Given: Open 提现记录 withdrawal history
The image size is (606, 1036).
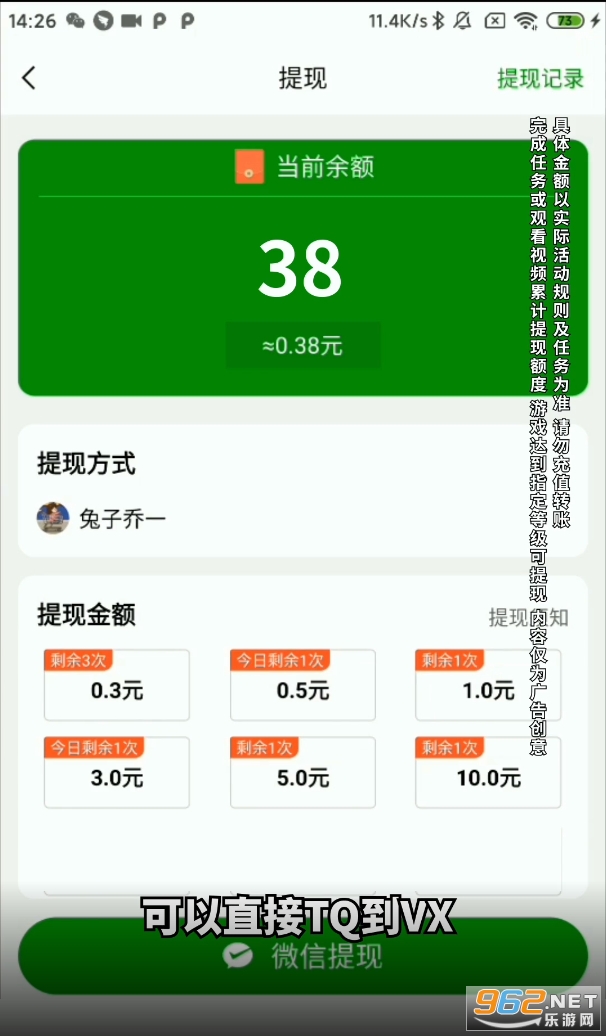Looking at the screenshot, I should pyautogui.click(x=541, y=78).
